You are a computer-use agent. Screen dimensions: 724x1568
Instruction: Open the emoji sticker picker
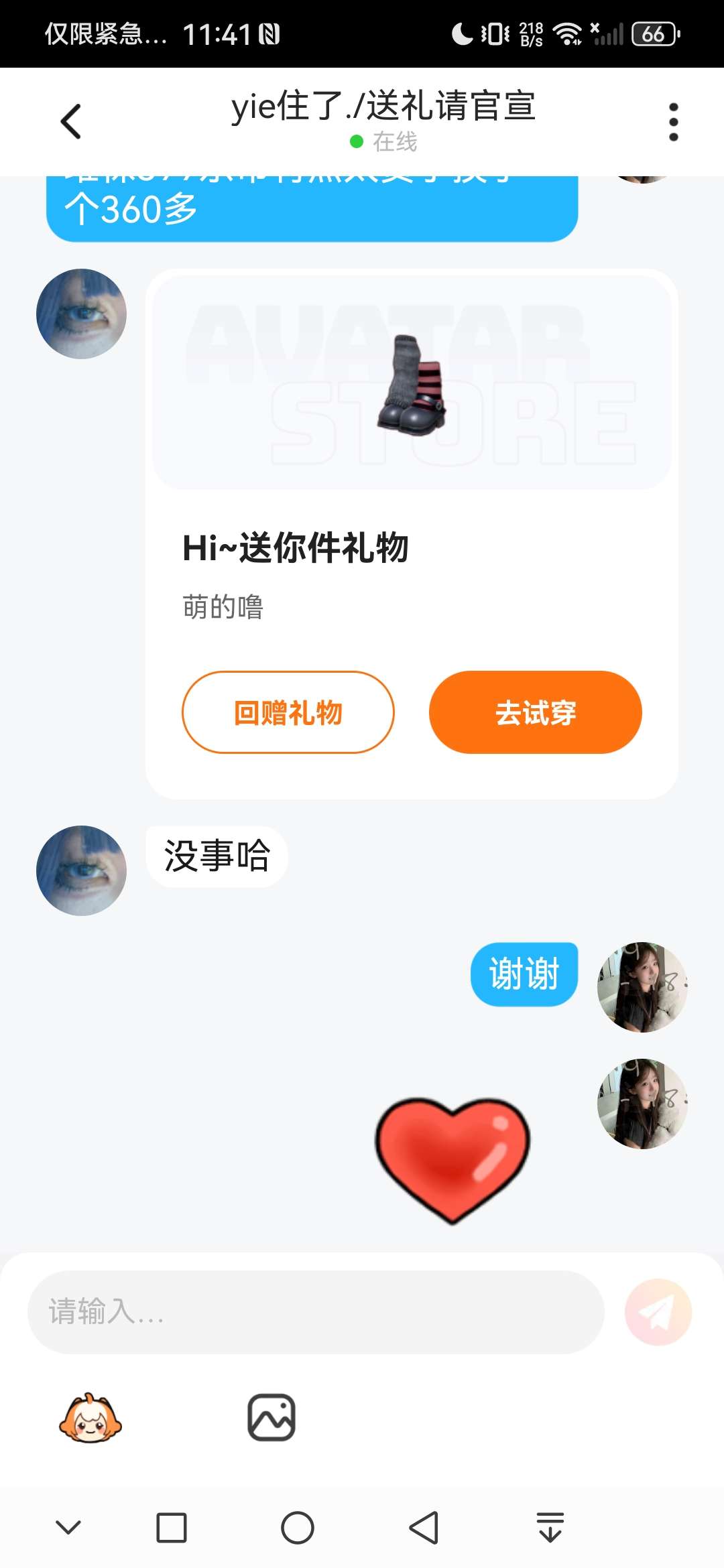[x=90, y=1417]
